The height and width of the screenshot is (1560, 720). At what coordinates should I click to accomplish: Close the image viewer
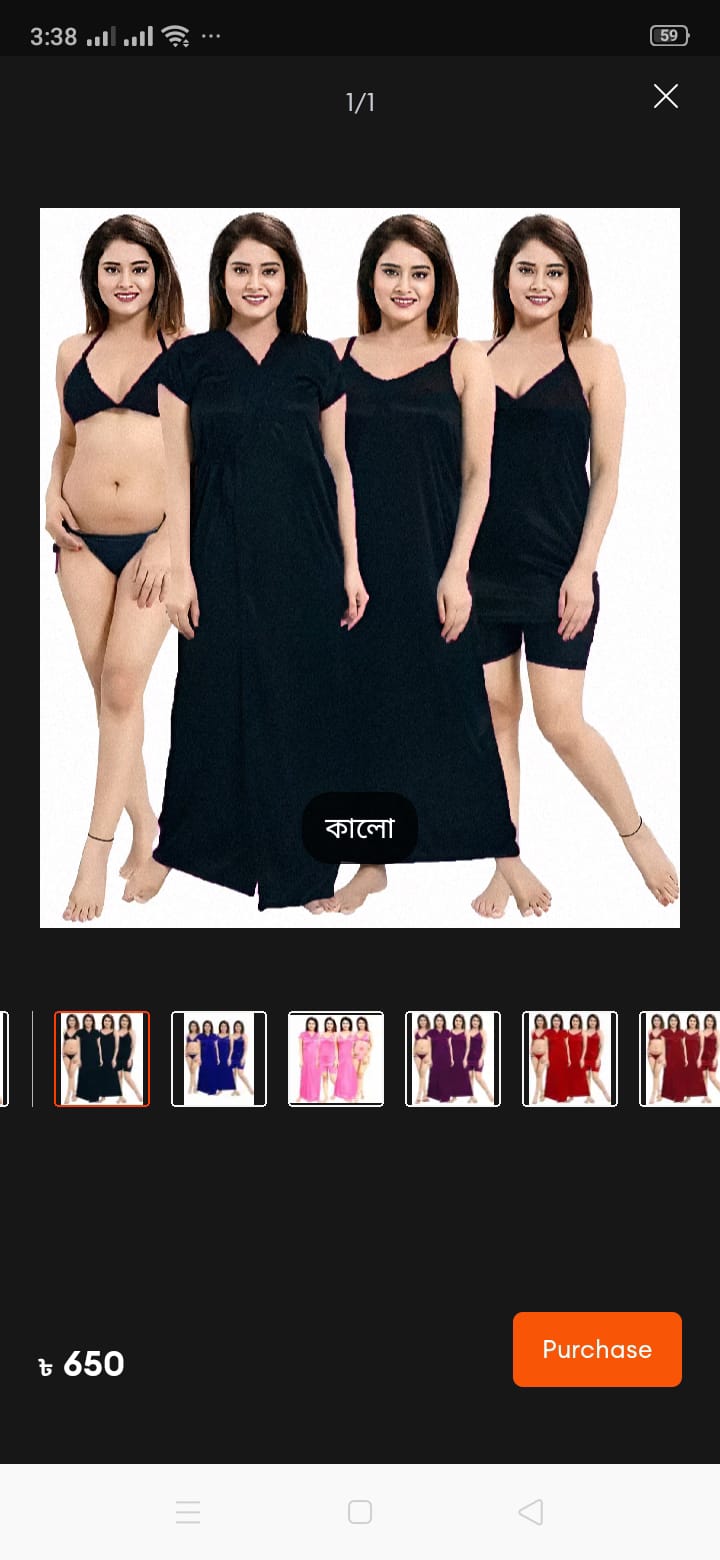pyautogui.click(x=665, y=96)
